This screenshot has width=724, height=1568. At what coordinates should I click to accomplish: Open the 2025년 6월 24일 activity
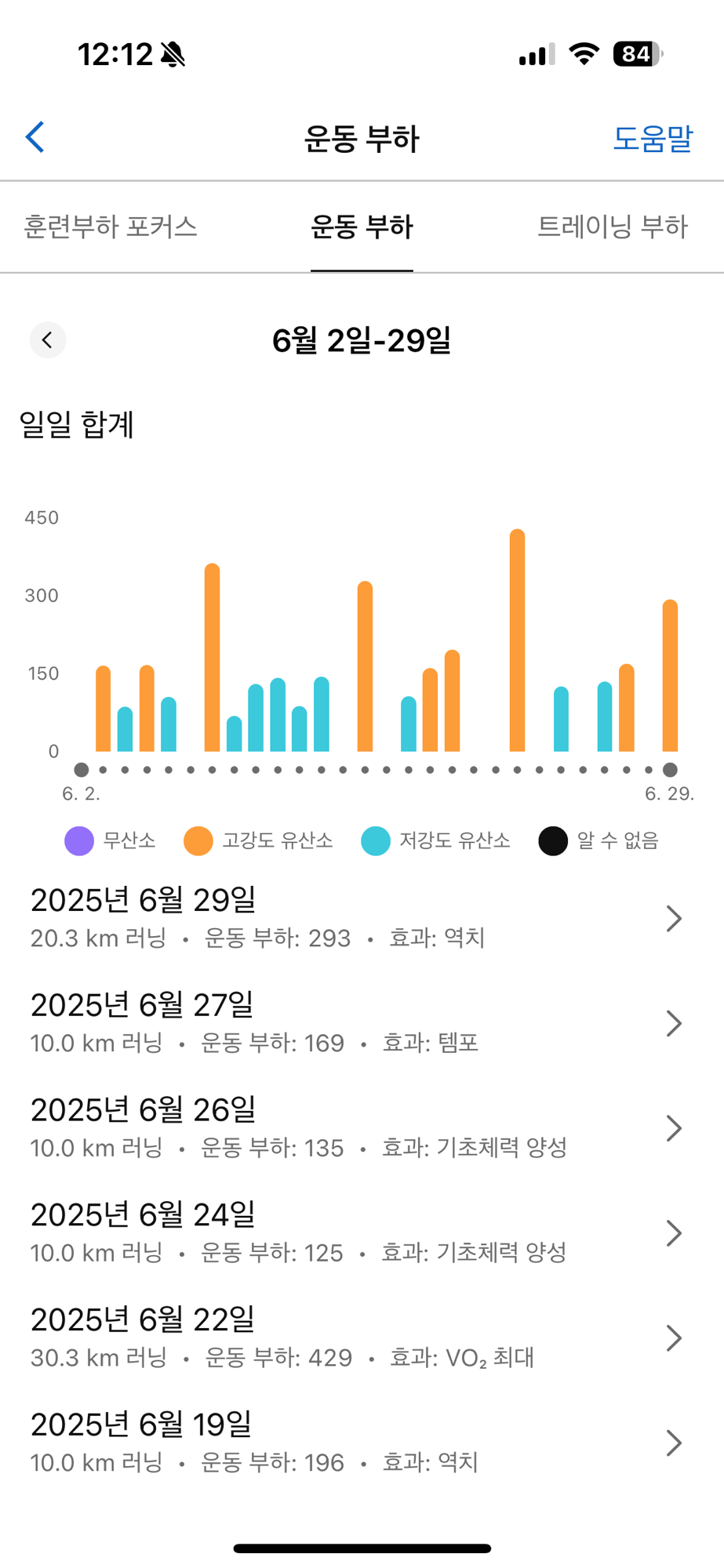coord(362,1234)
